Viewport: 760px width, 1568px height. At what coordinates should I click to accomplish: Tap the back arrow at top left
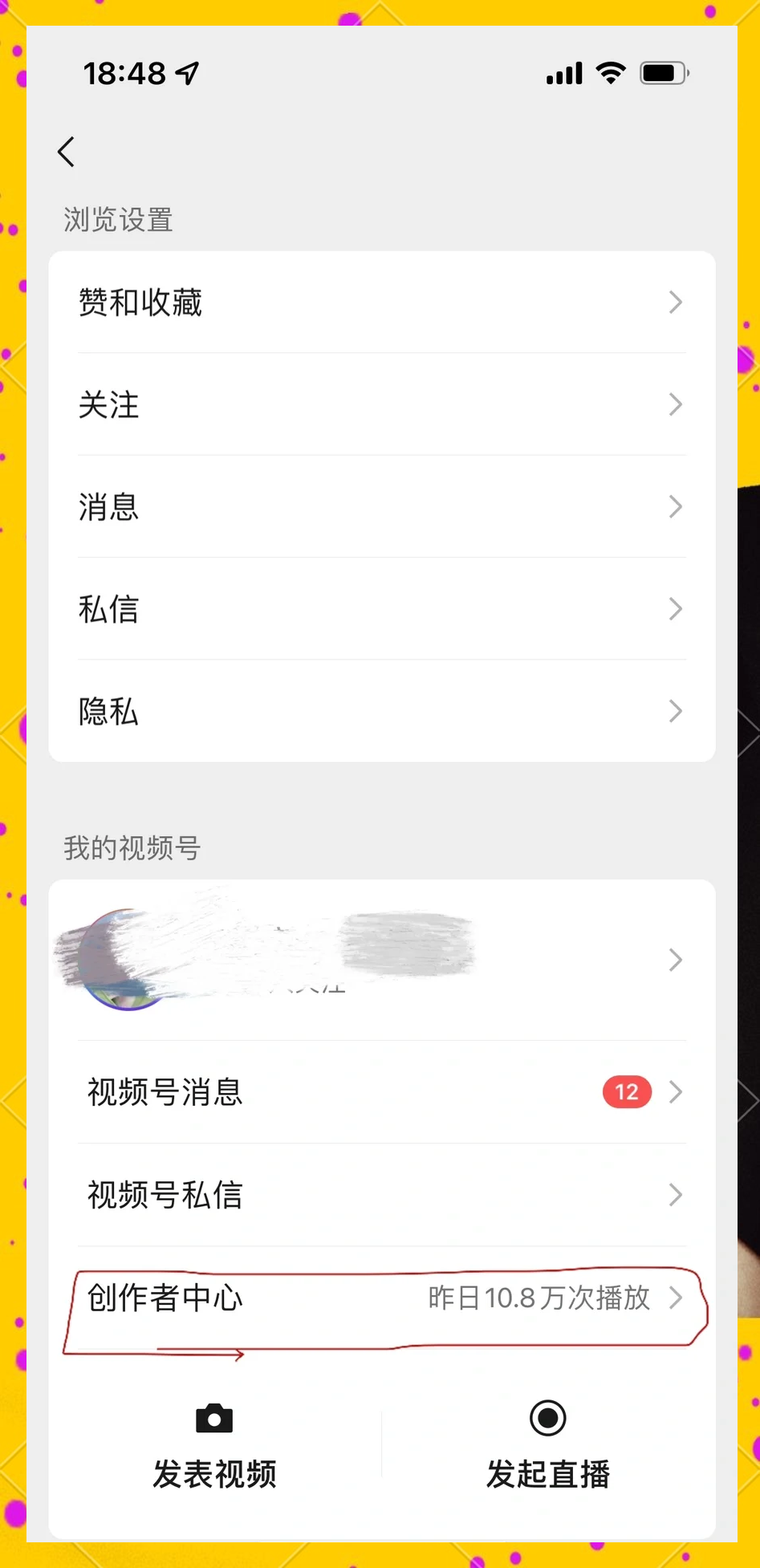[x=67, y=151]
